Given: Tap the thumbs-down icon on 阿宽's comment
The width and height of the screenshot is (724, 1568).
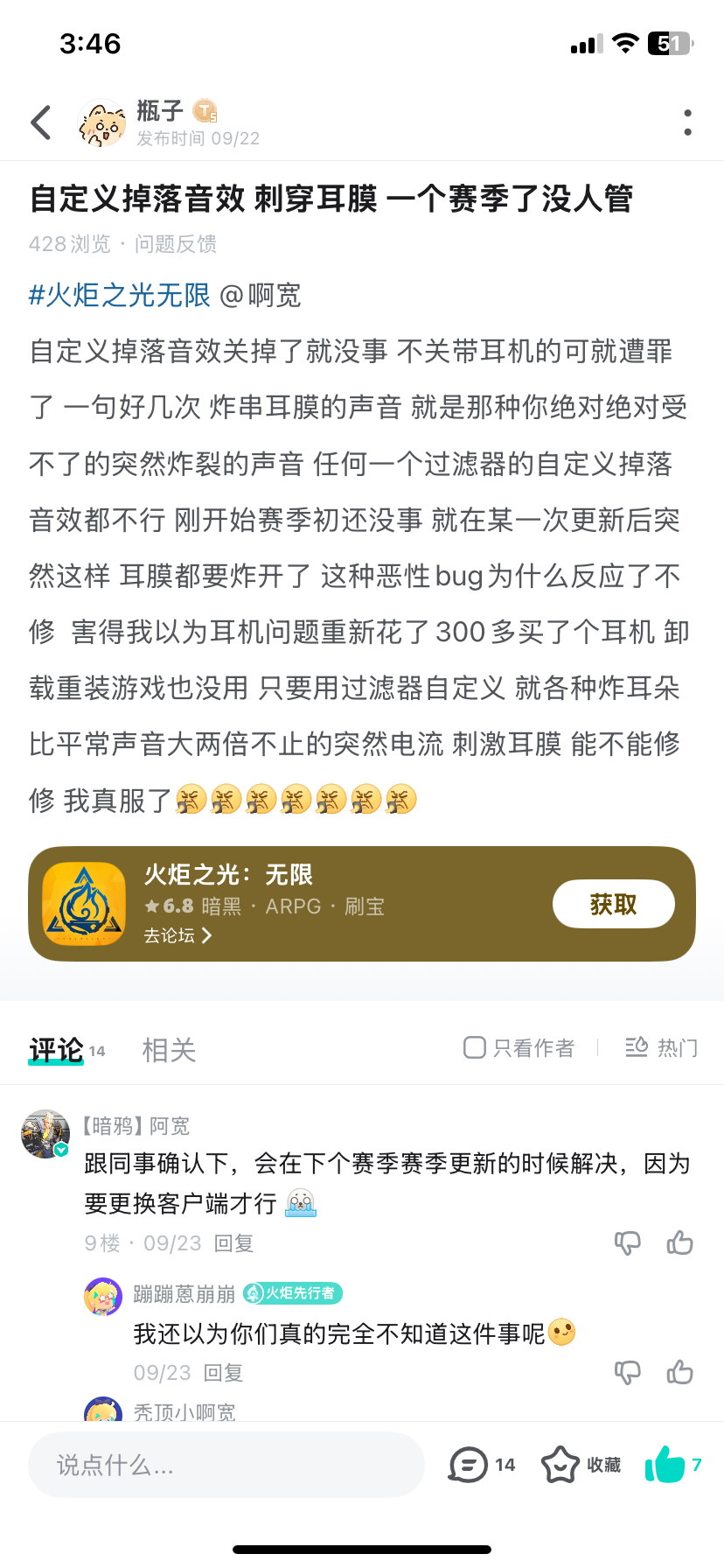Looking at the screenshot, I should (628, 1242).
